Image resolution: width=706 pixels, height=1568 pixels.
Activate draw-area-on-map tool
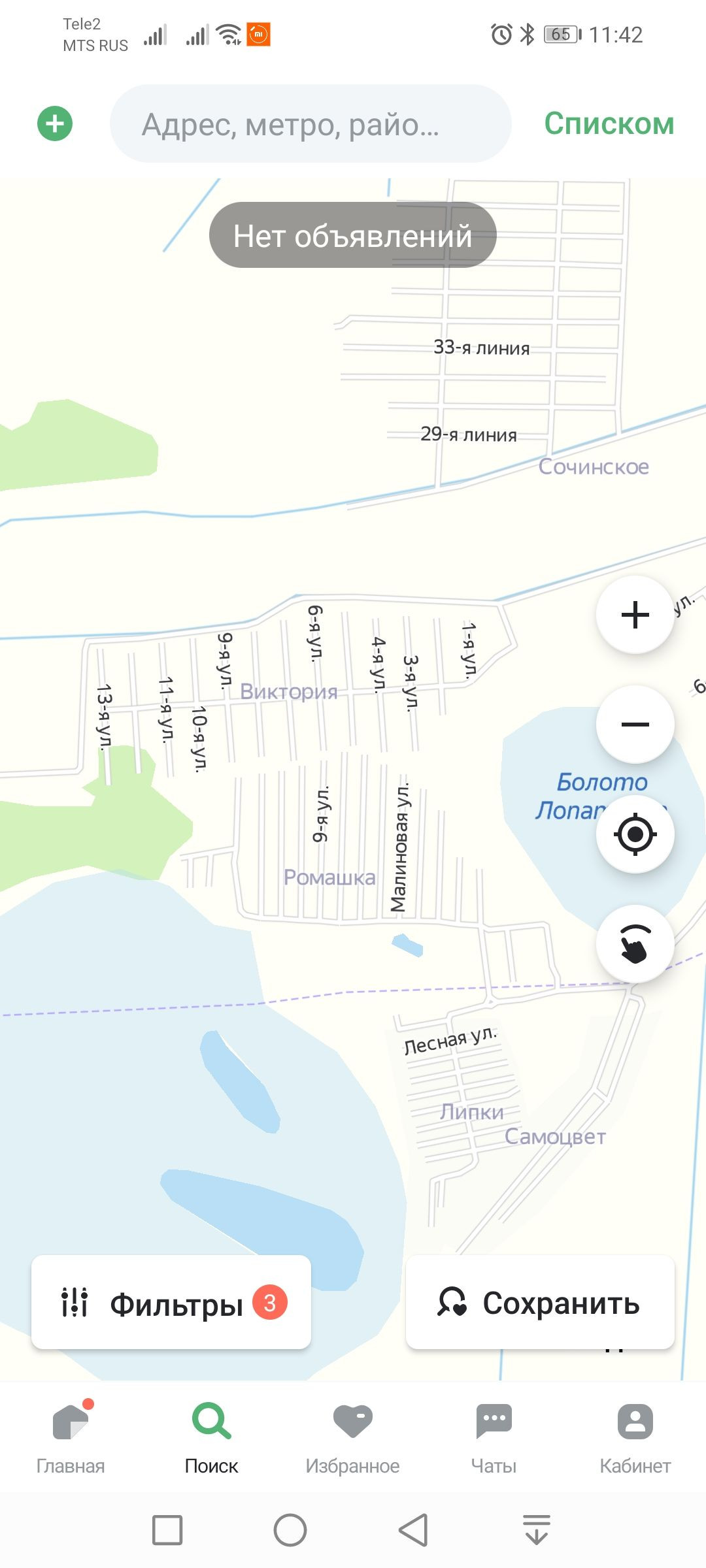pyautogui.click(x=635, y=944)
